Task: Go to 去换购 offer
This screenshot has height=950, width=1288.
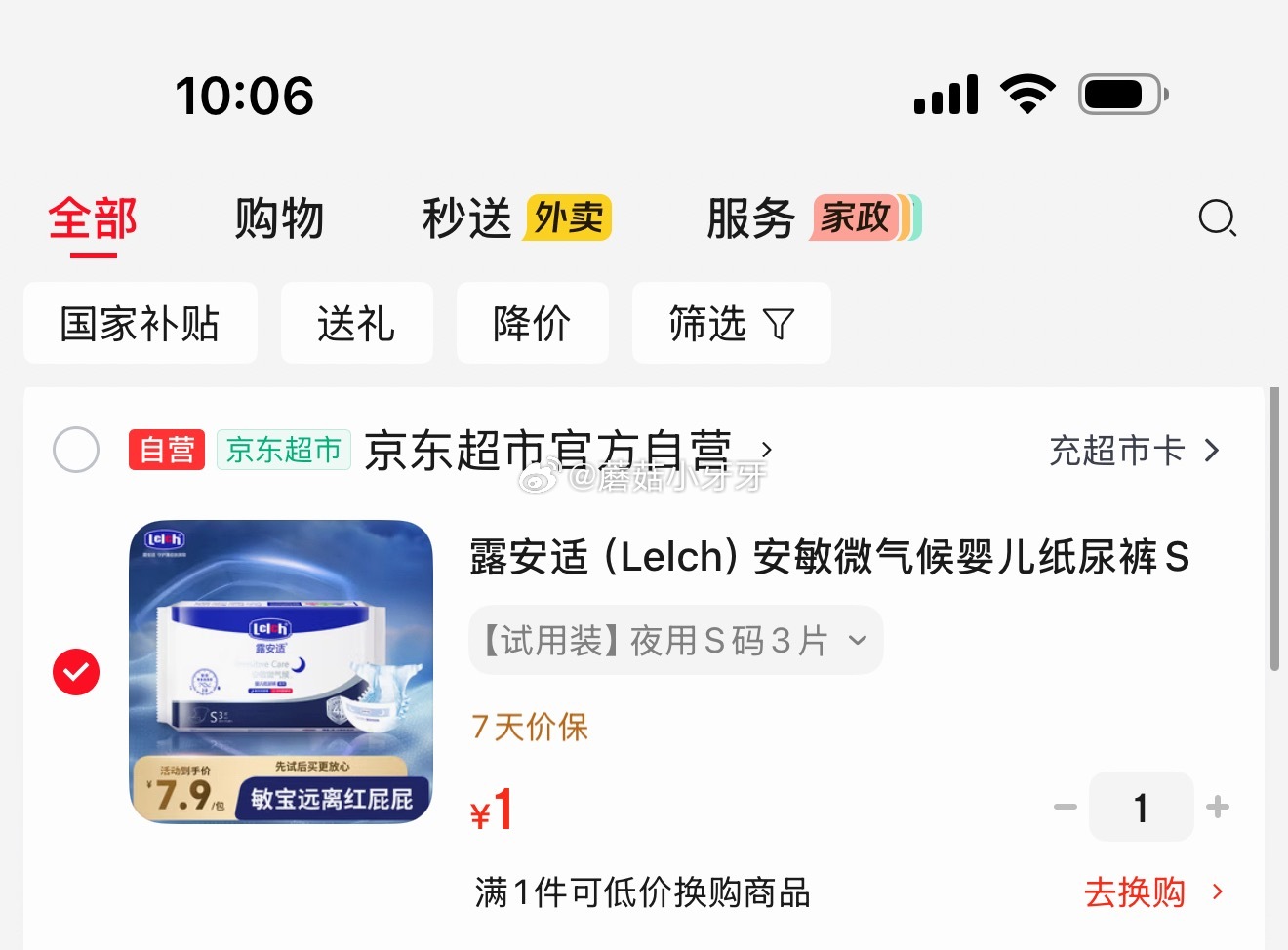Action: (x=1152, y=891)
